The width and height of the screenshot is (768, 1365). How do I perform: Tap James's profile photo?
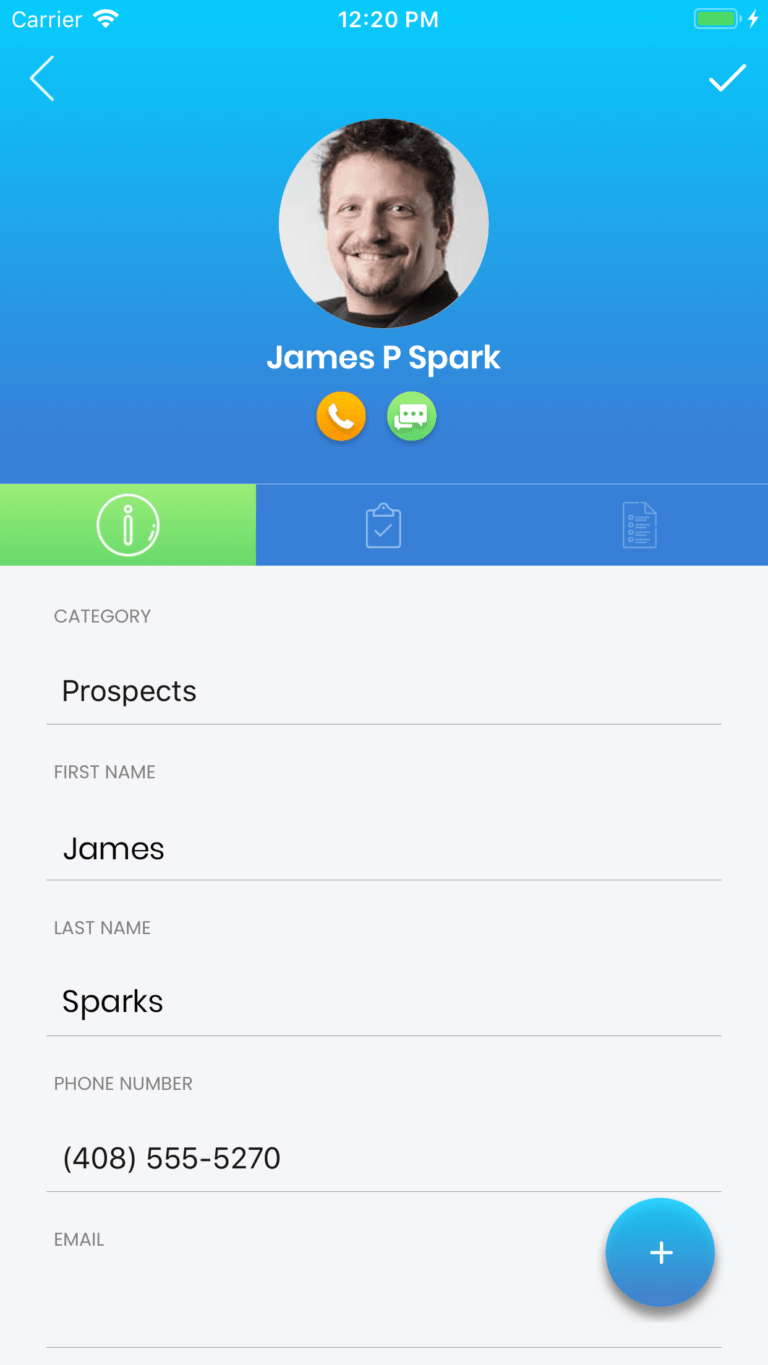point(383,223)
